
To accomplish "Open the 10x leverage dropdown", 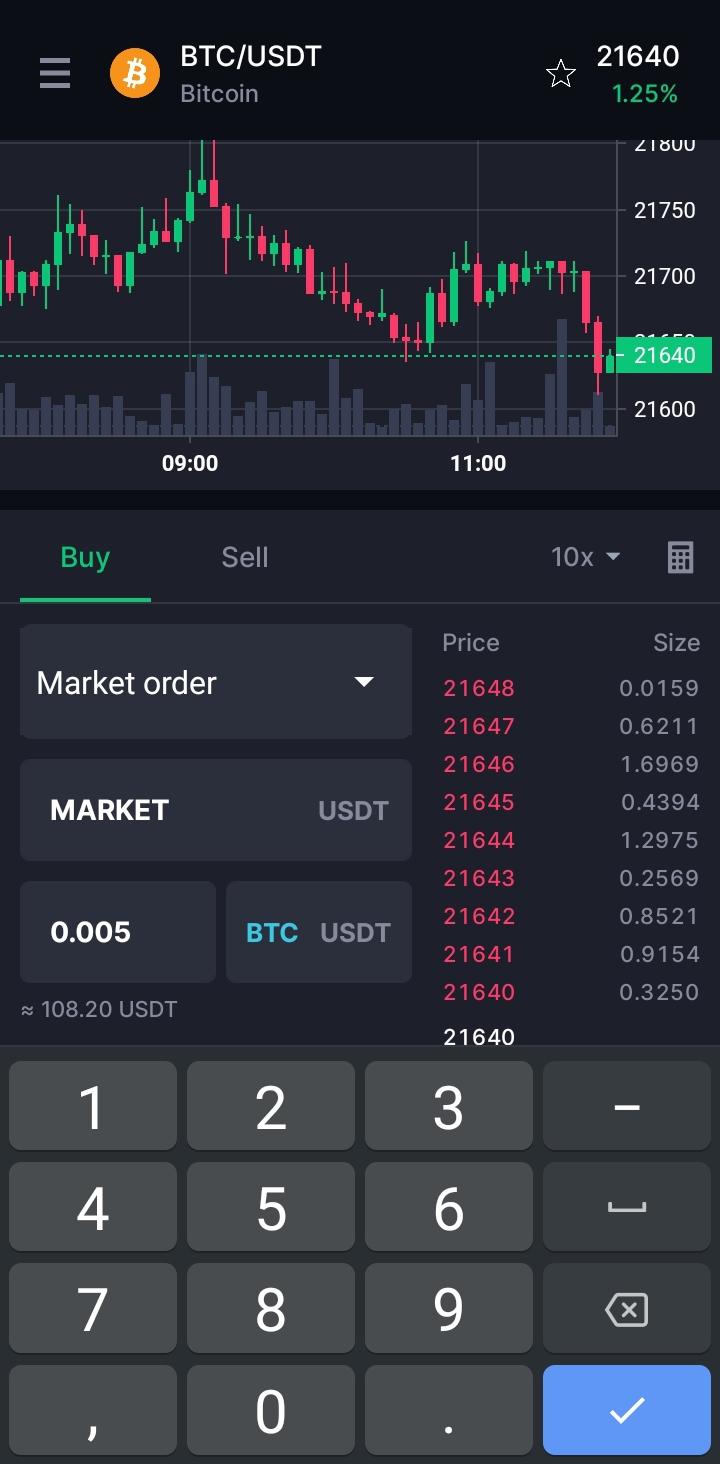I will tap(586, 557).
